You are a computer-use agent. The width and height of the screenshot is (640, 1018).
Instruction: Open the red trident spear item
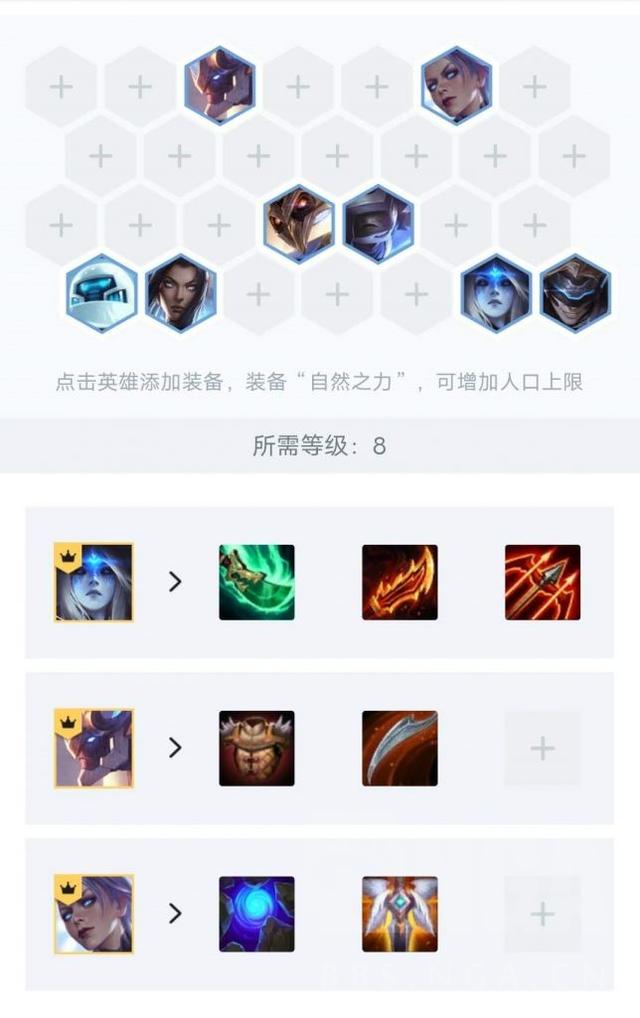tap(542, 582)
